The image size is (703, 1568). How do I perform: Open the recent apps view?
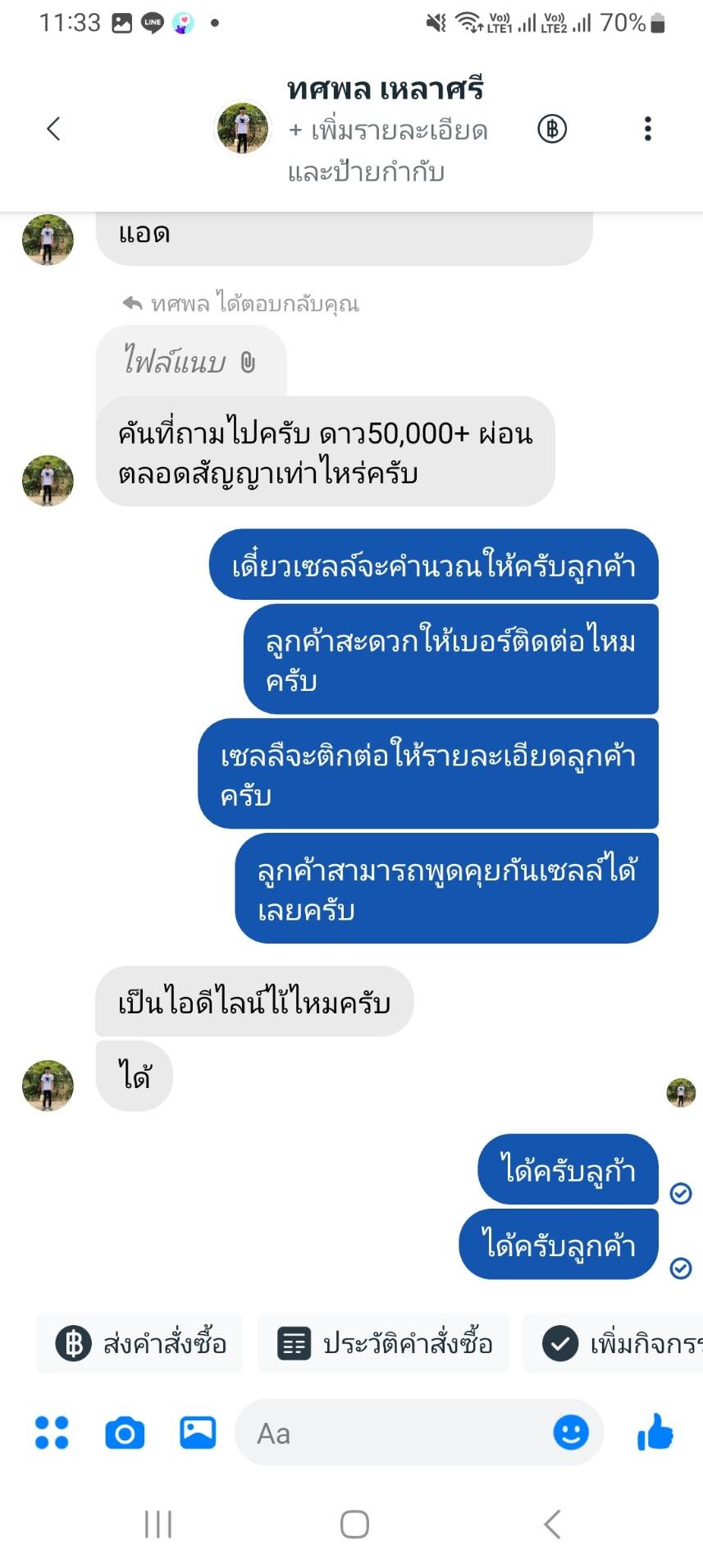pyautogui.click(x=158, y=1525)
